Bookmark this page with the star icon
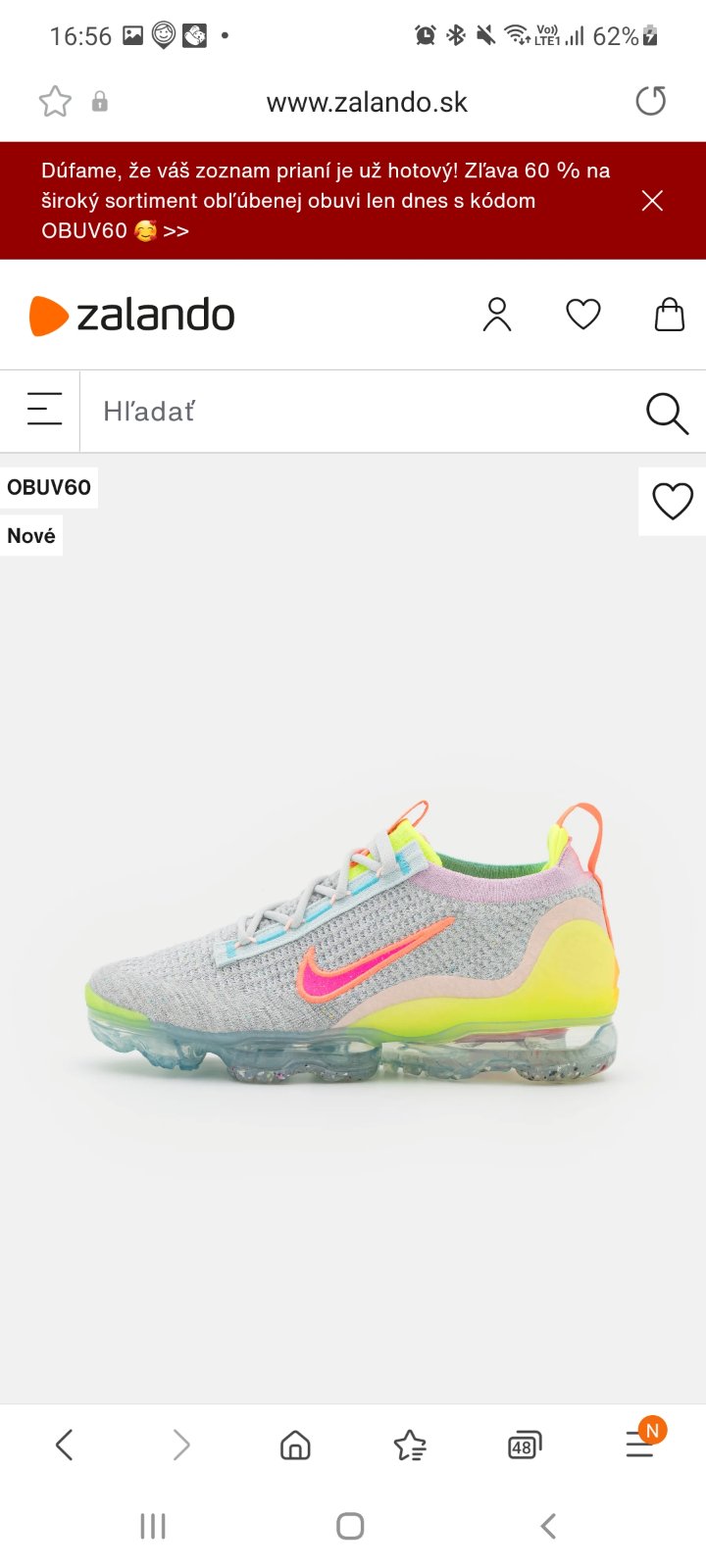 click(x=55, y=102)
